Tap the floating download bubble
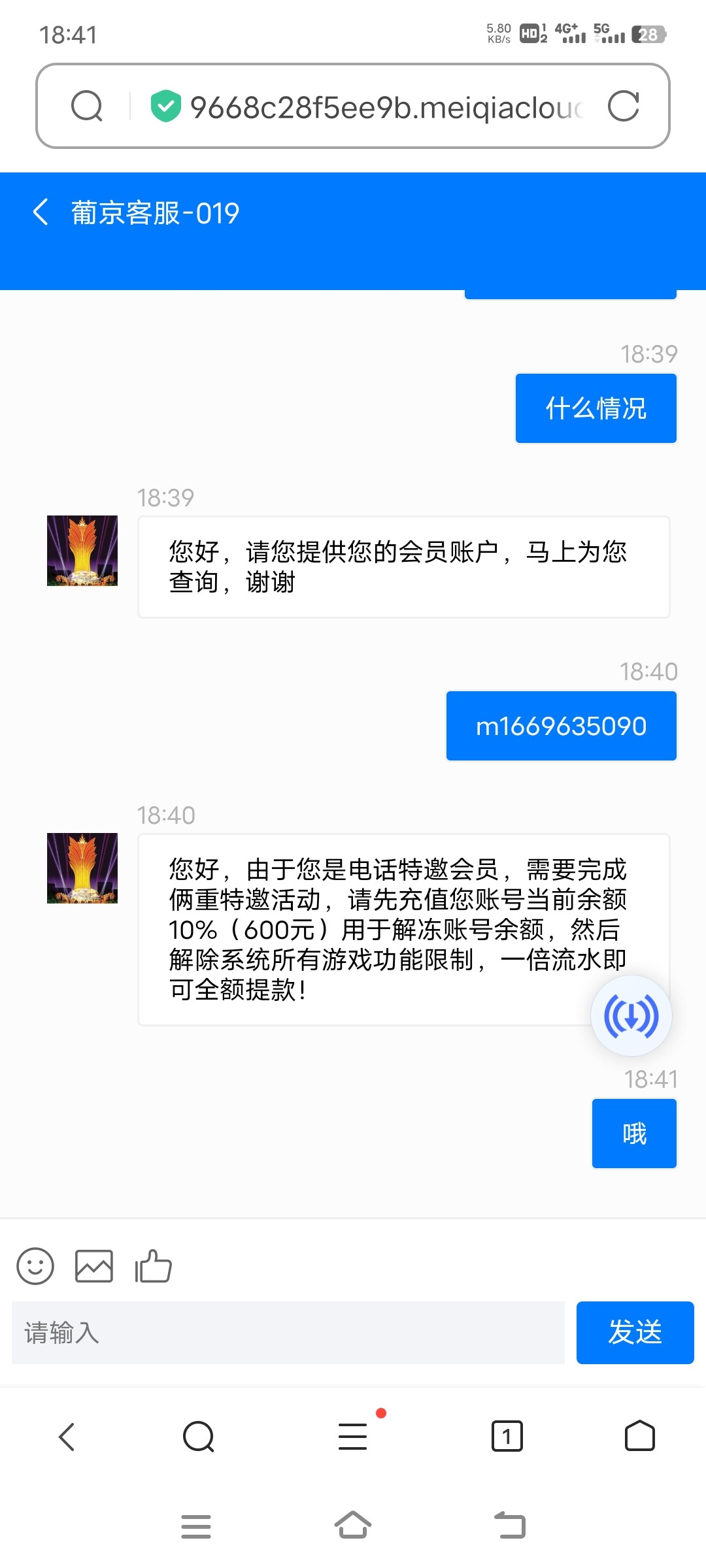This screenshot has width=706, height=1568. [x=632, y=1016]
